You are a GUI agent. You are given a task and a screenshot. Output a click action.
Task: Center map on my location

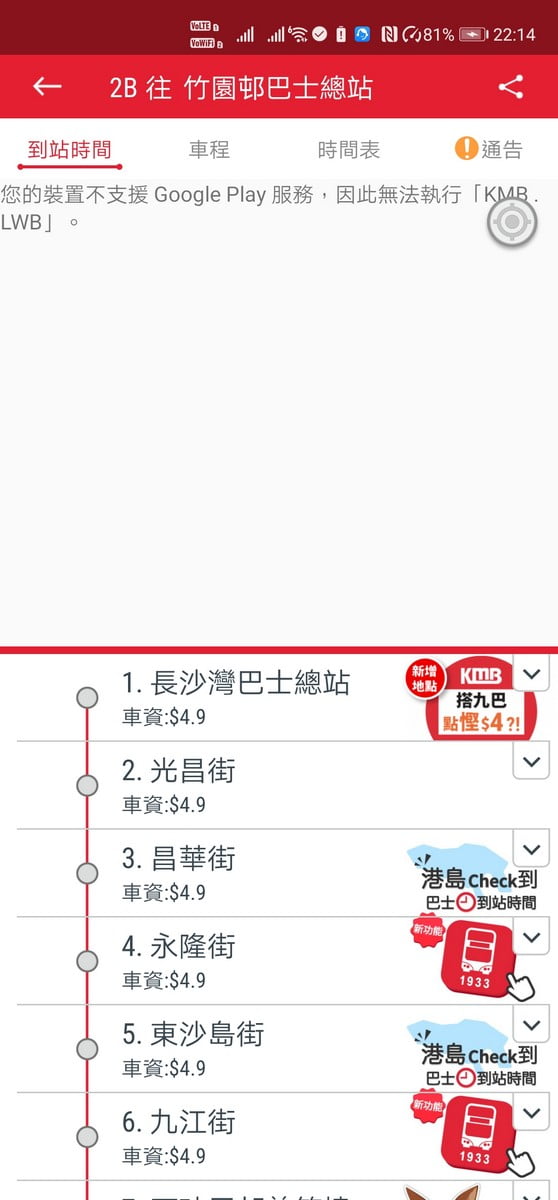click(512, 222)
